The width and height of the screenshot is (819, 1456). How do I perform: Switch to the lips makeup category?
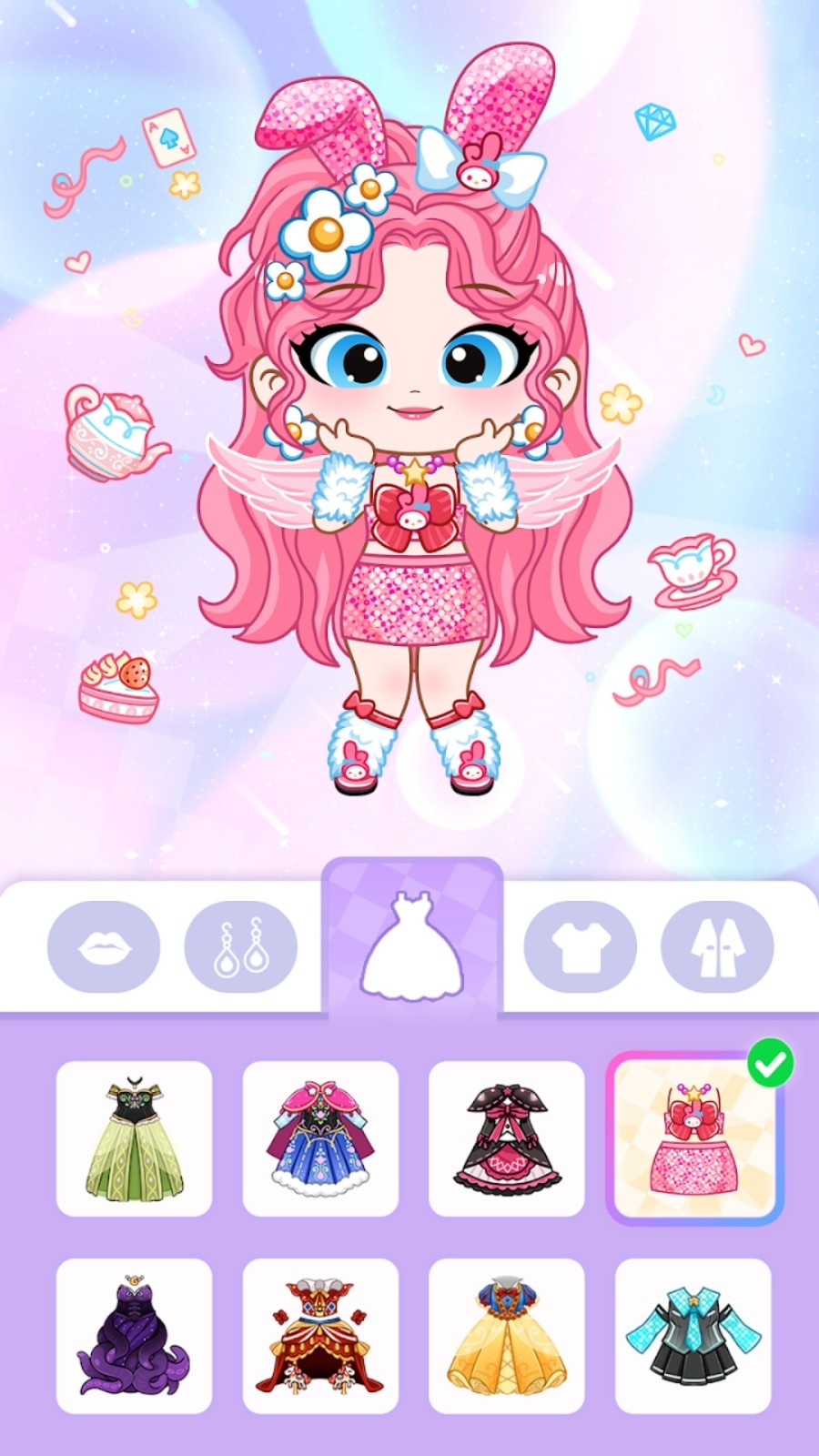tap(104, 947)
